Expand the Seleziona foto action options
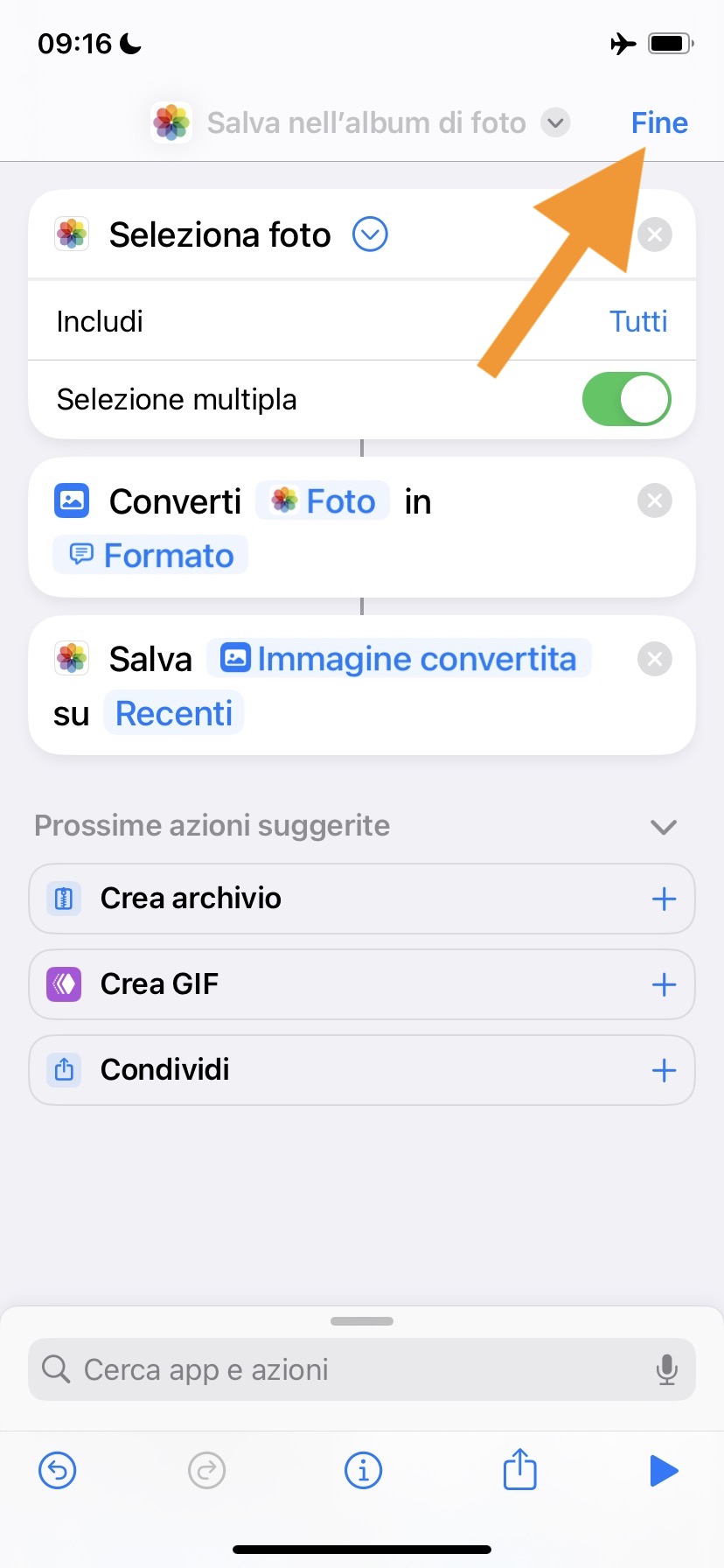Screen dimensions: 724x1568 370,234
